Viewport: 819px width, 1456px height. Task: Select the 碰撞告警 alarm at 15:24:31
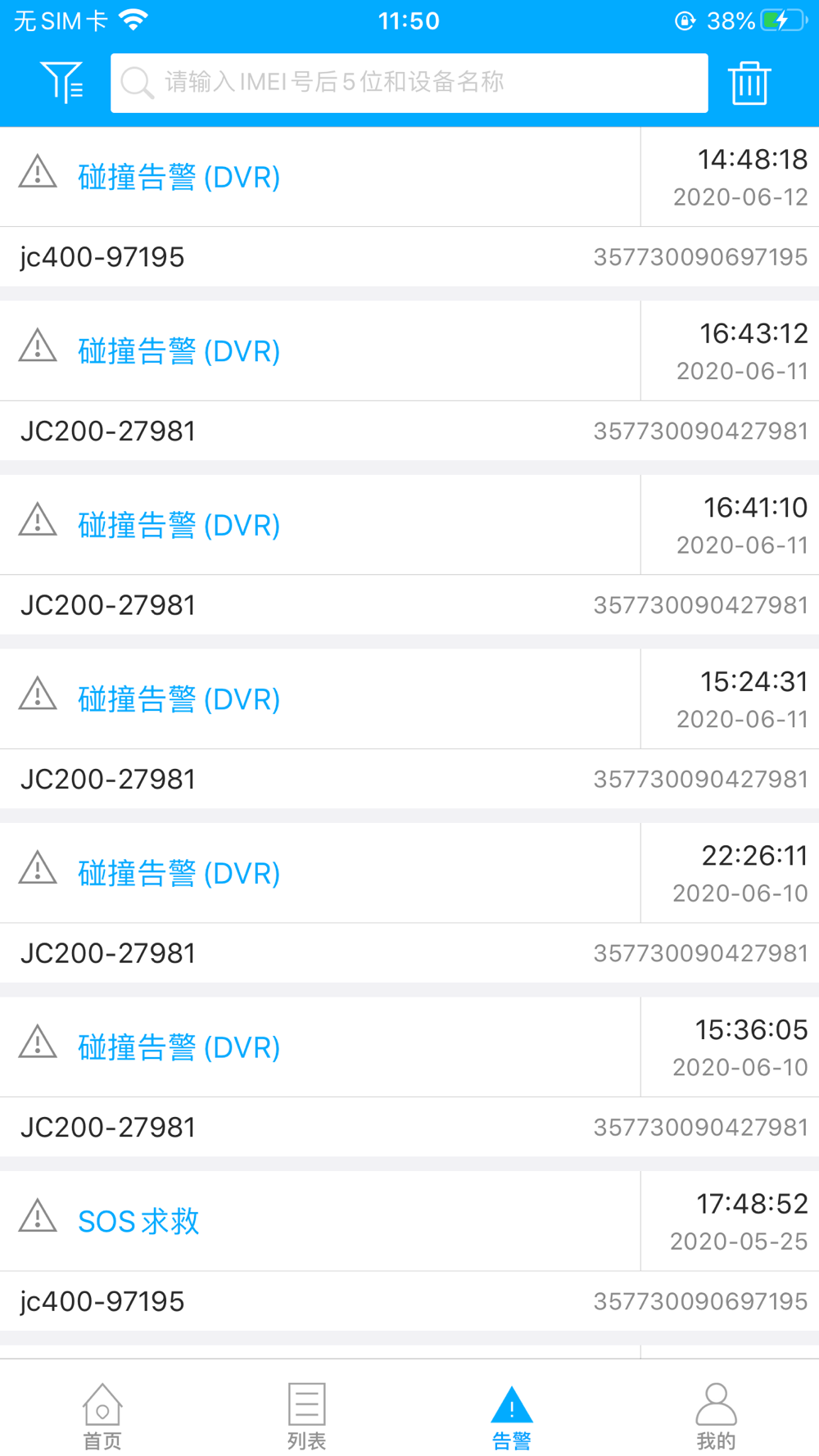[179, 699]
